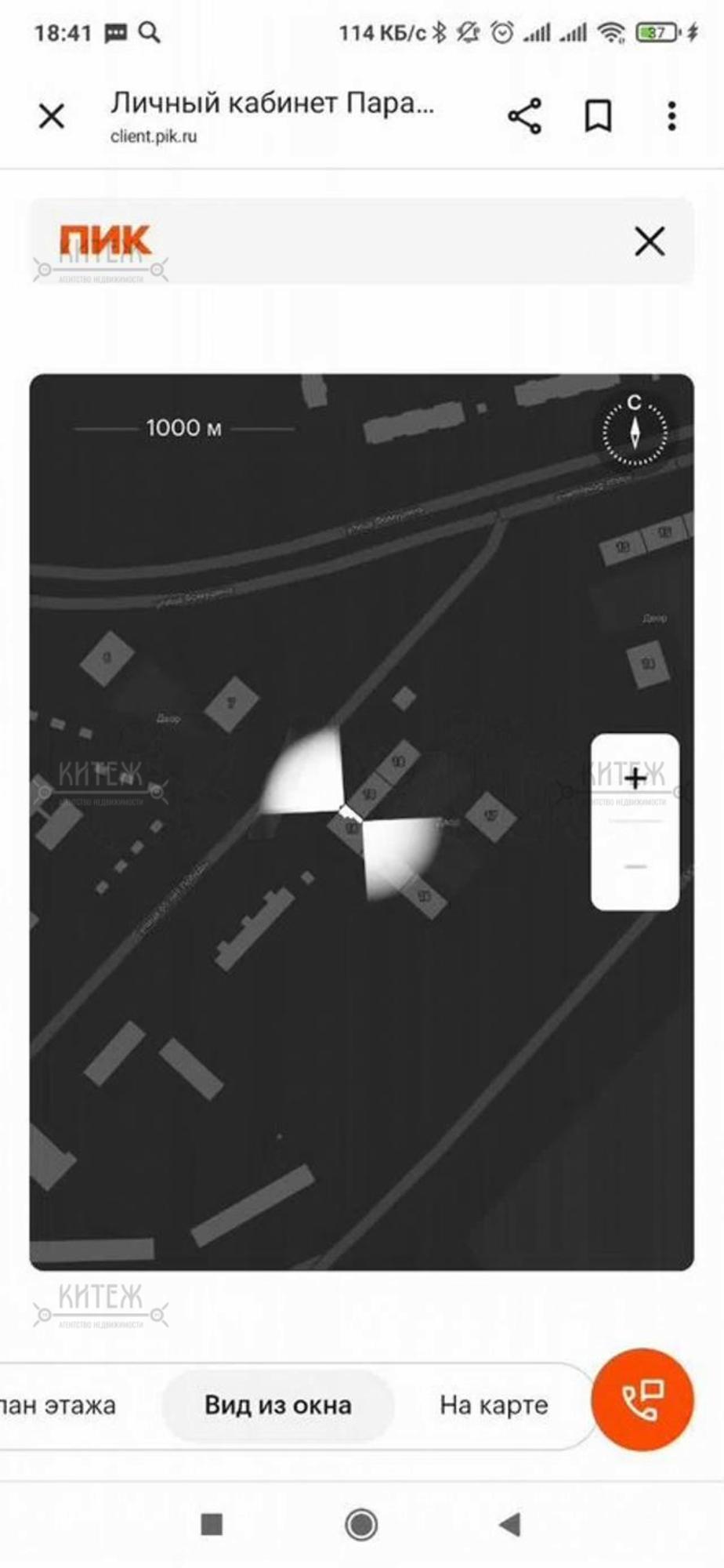The height and width of the screenshot is (1568, 724).
Task: Switch to the На карте tab
Action: click(x=494, y=1405)
